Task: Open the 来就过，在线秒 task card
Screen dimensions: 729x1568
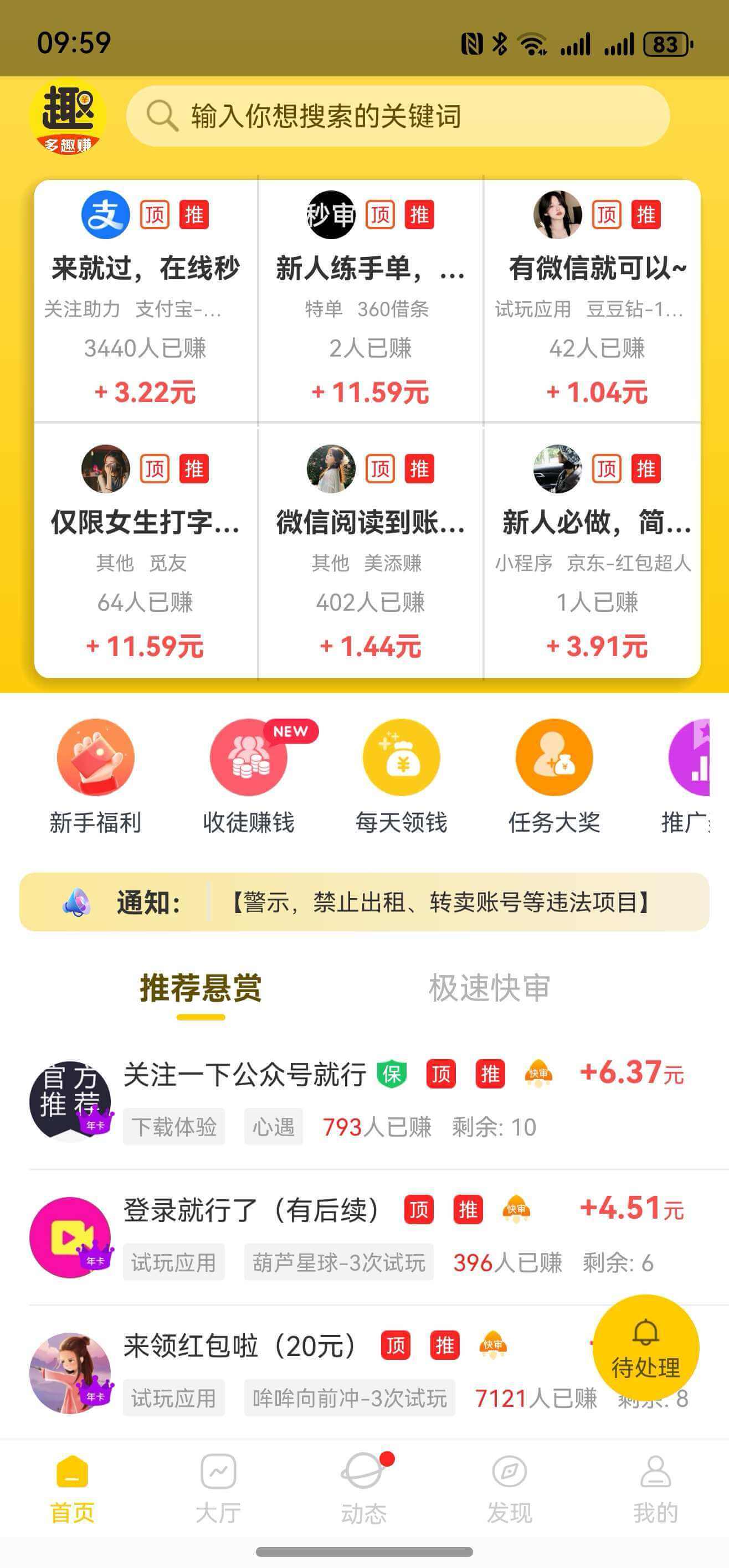Action: [x=146, y=301]
